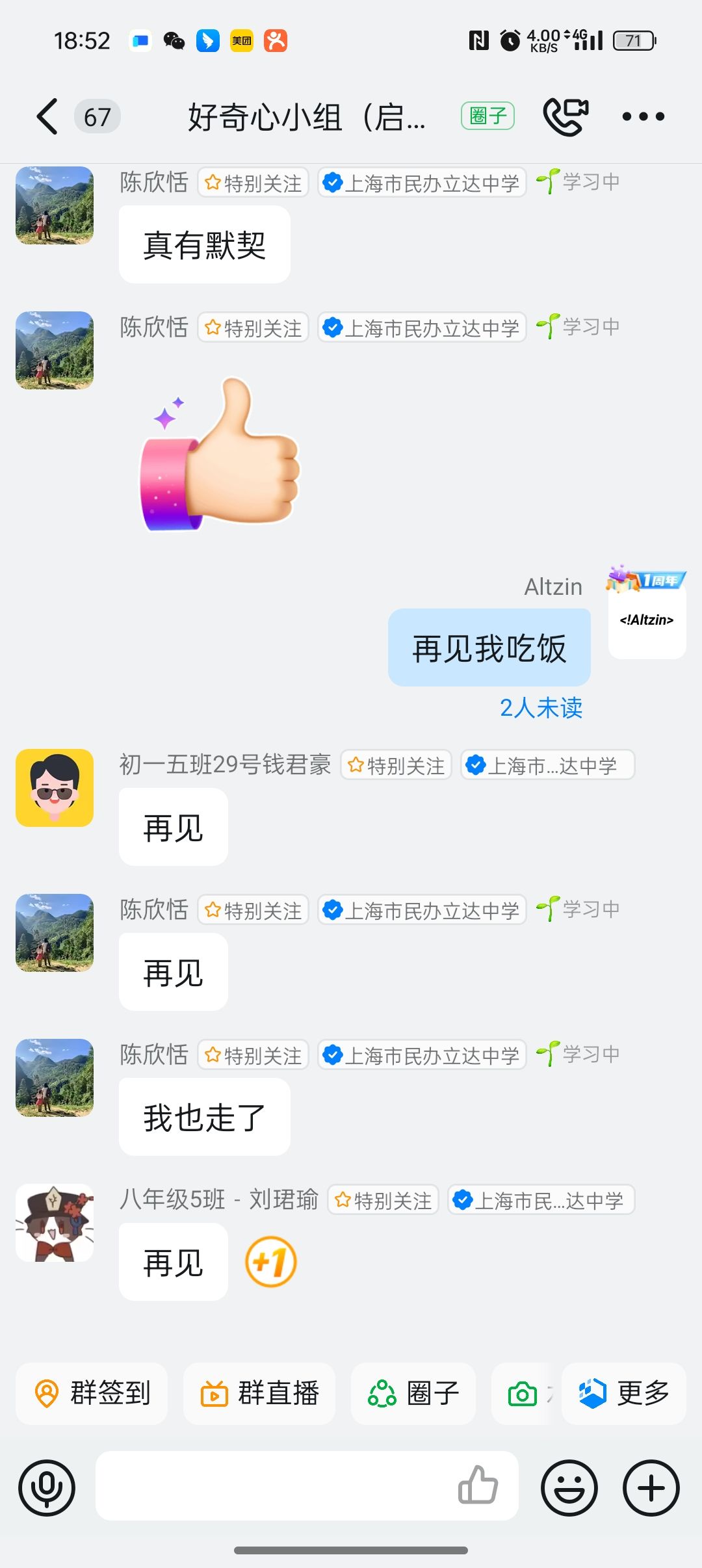Switch to voice message input
Image resolution: width=702 pixels, height=1568 pixels.
click(47, 1487)
